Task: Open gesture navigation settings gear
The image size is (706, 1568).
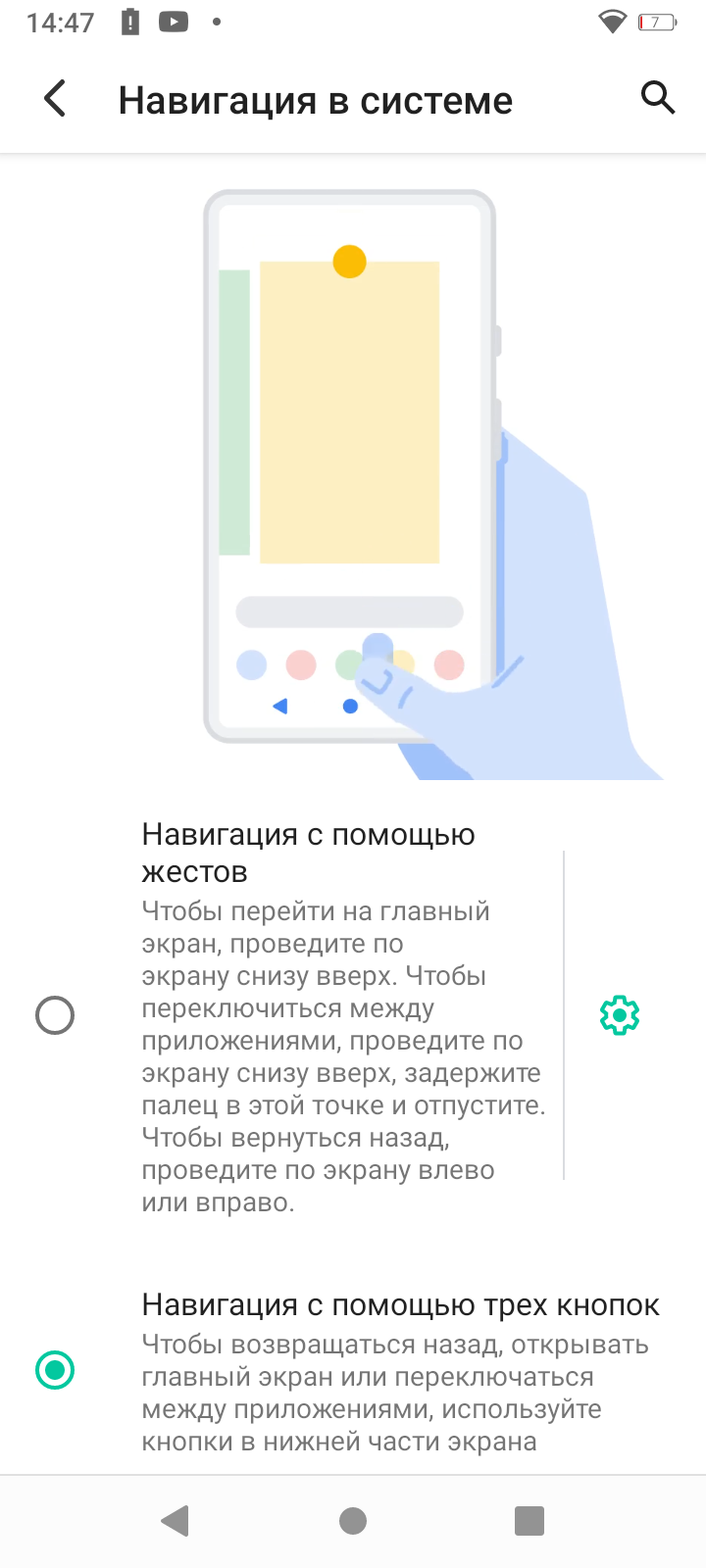Action: point(619,1015)
